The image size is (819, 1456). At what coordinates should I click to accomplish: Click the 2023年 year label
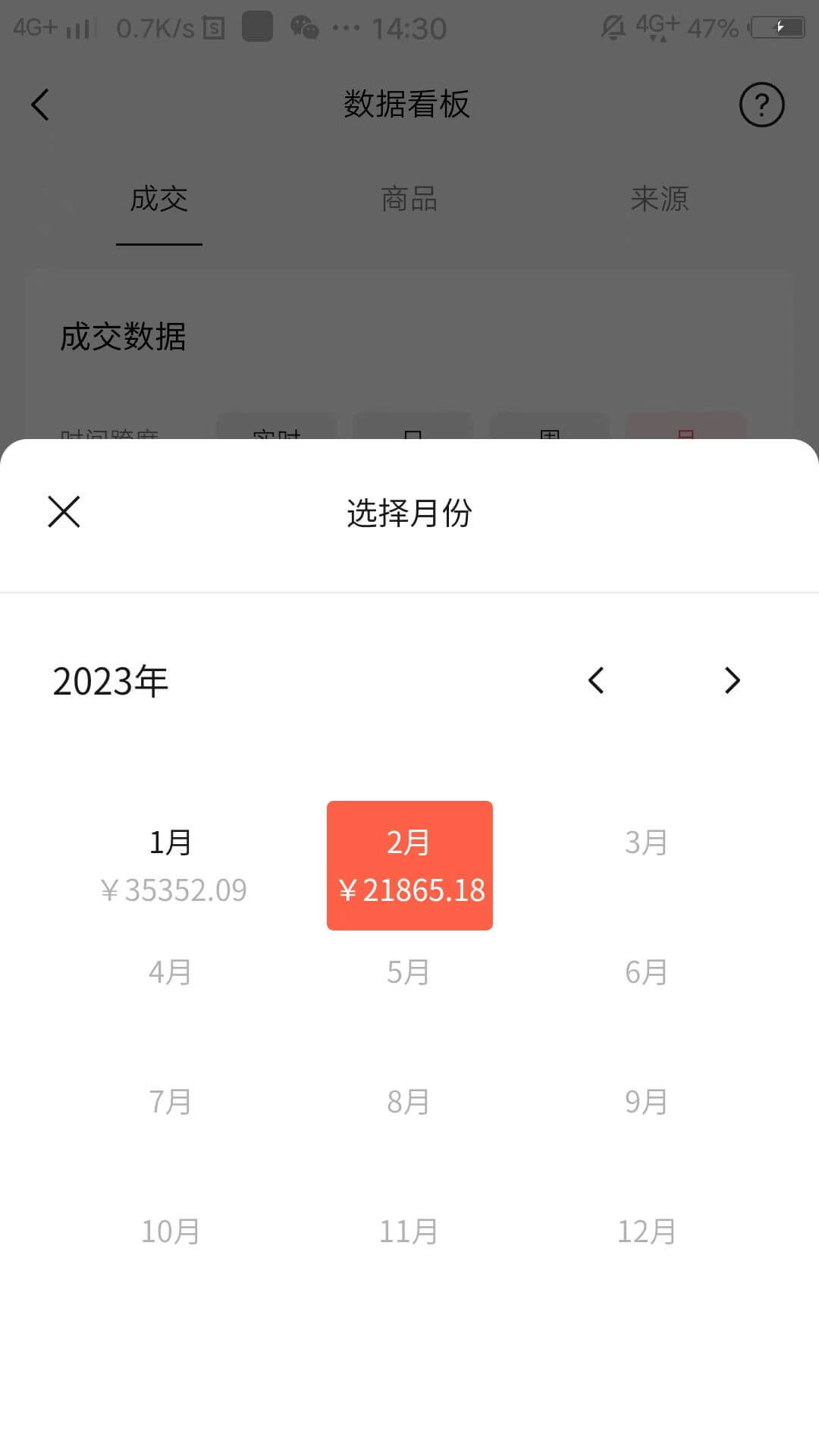click(109, 680)
